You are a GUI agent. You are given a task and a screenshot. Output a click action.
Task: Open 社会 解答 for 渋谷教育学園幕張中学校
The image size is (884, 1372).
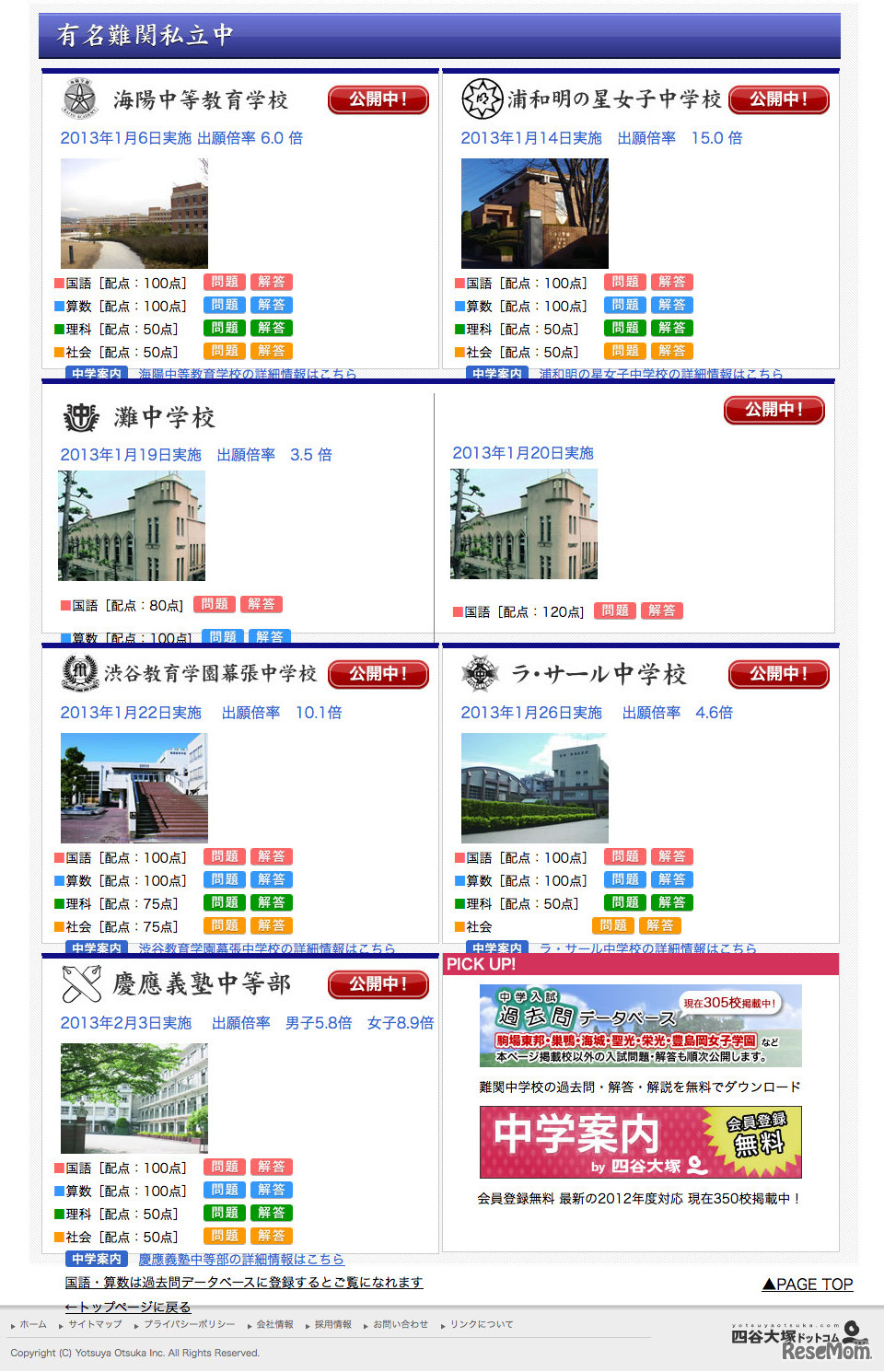[x=271, y=925]
